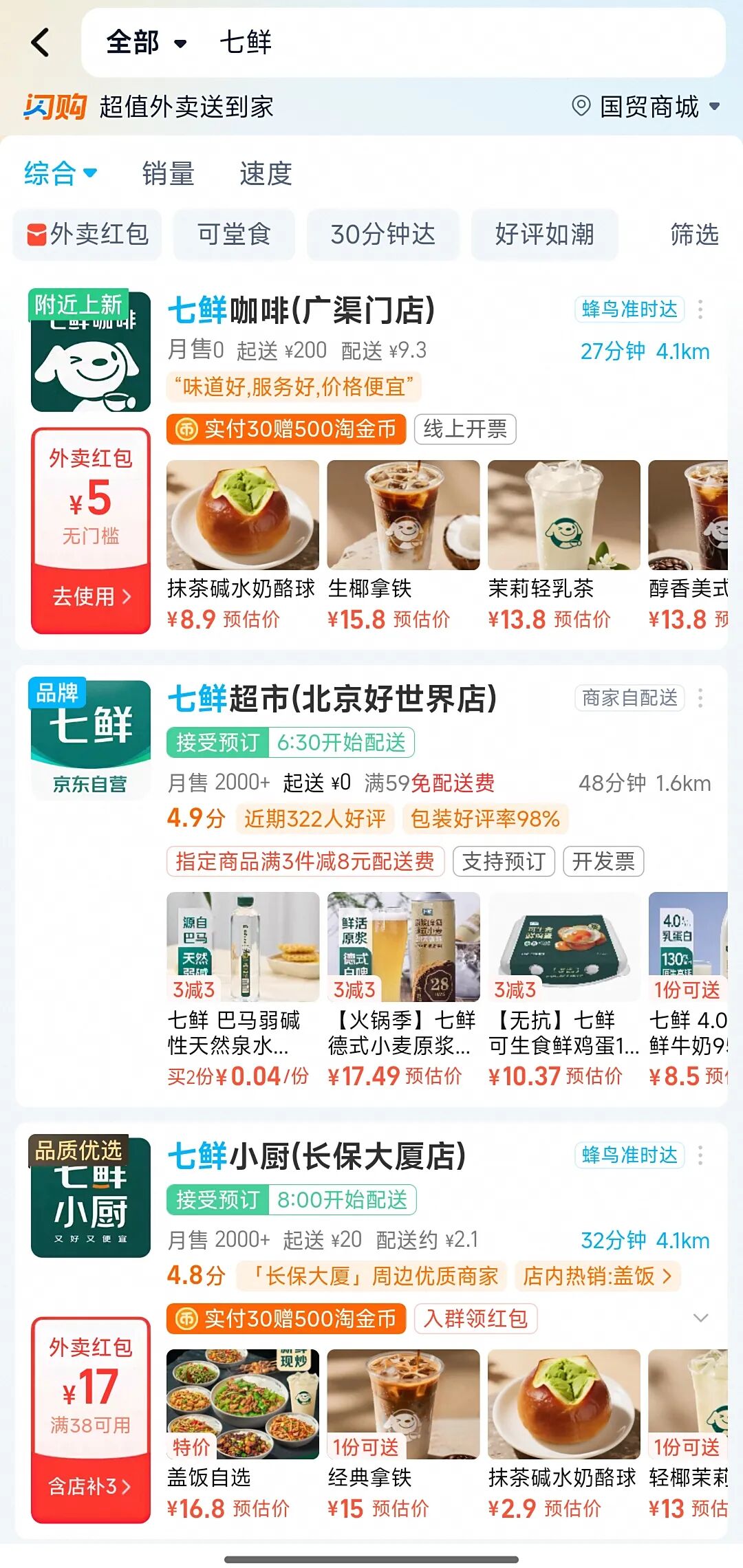This screenshot has height=1568, width=743.
Task: Open 七鲜咖啡(广渠门店) store page
Action: [301, 310]
